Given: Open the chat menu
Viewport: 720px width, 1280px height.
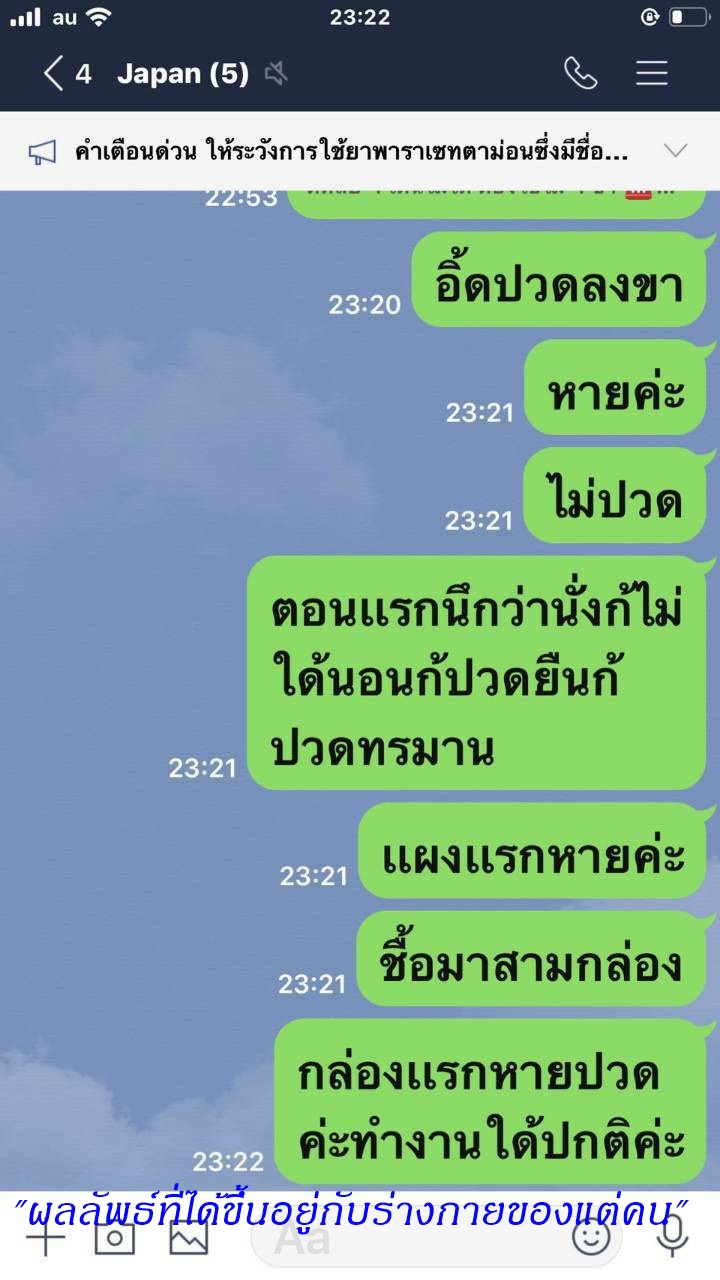Looking at the screenshot, I should tap(651, 73).
